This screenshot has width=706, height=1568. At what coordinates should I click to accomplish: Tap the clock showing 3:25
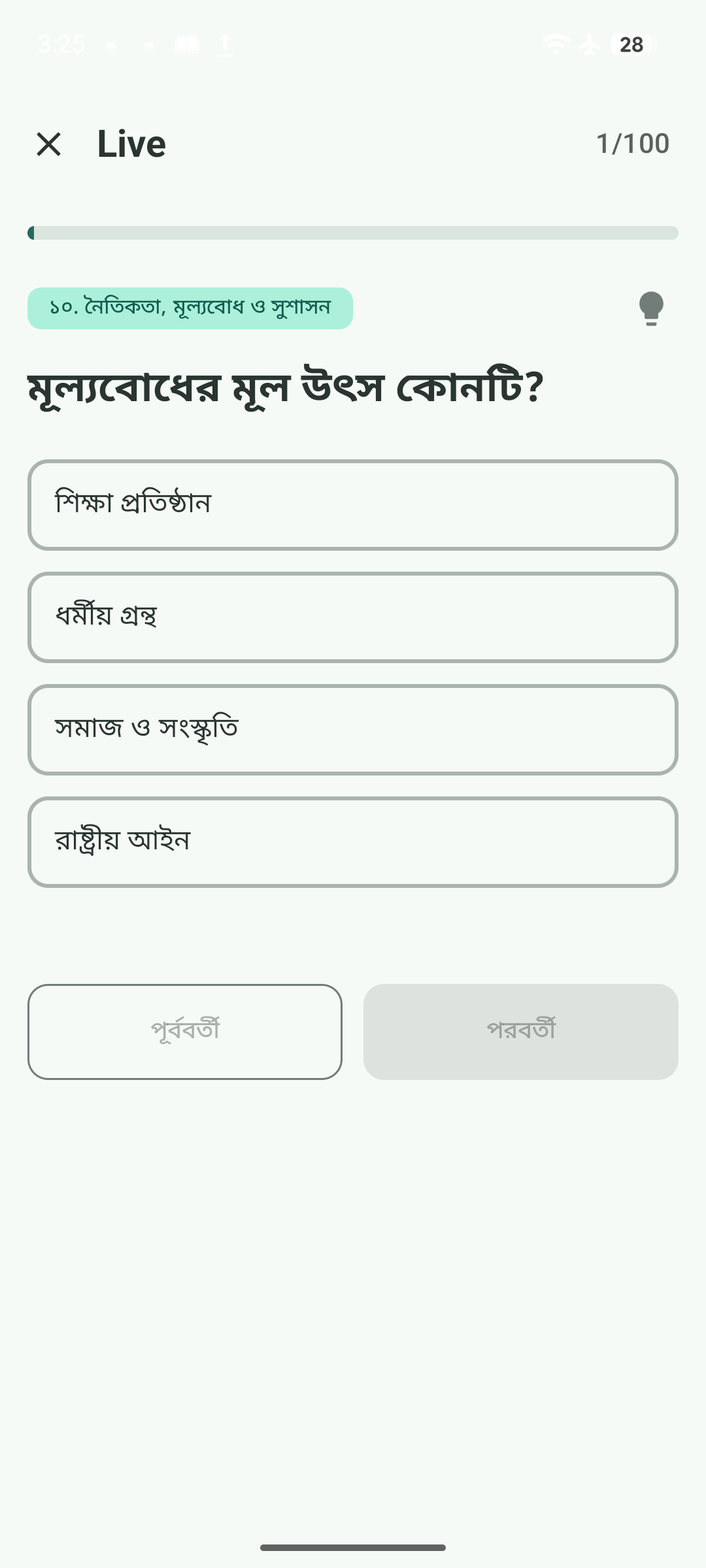pyautogui.click(x=61, y=44)
